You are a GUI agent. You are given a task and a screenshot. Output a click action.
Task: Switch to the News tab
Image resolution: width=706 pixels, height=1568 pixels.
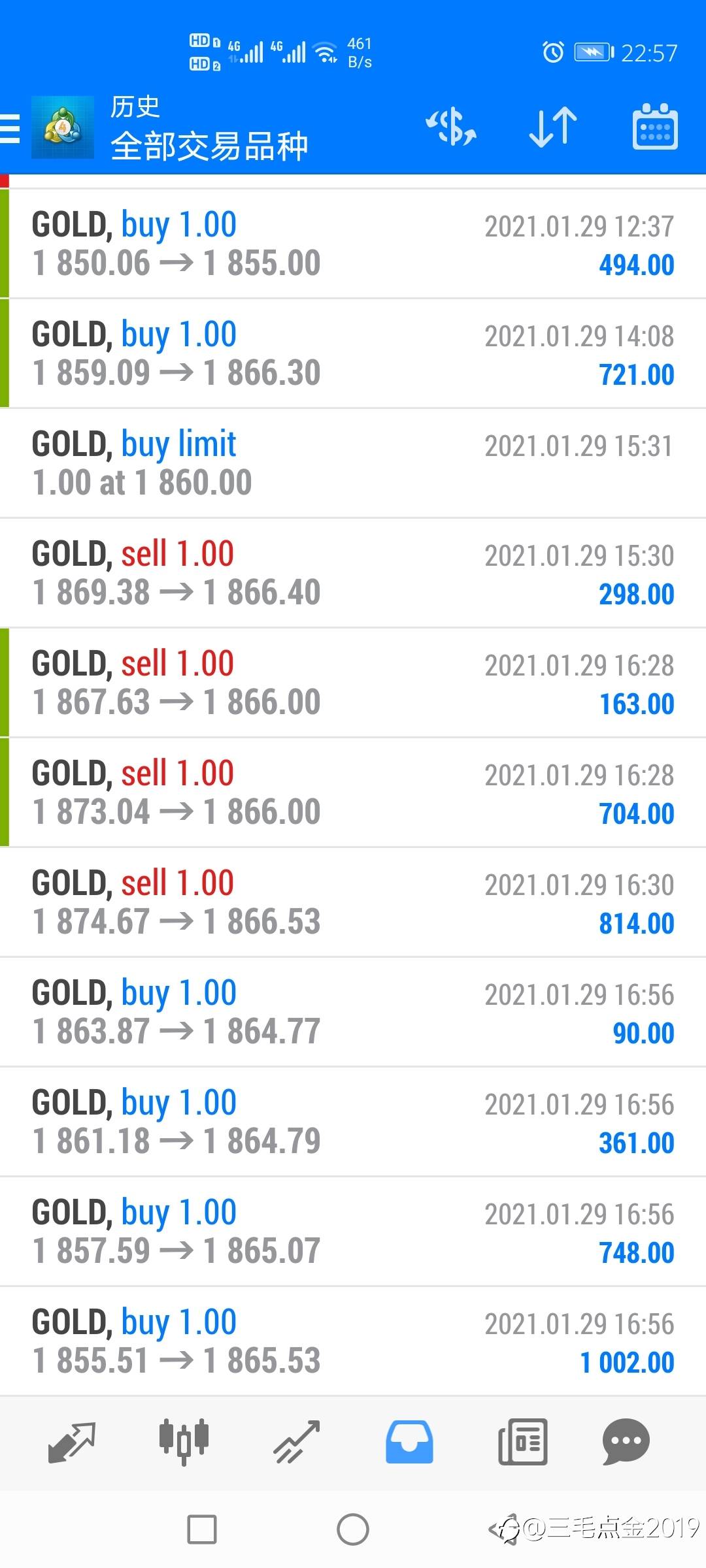coord(522,1442)
